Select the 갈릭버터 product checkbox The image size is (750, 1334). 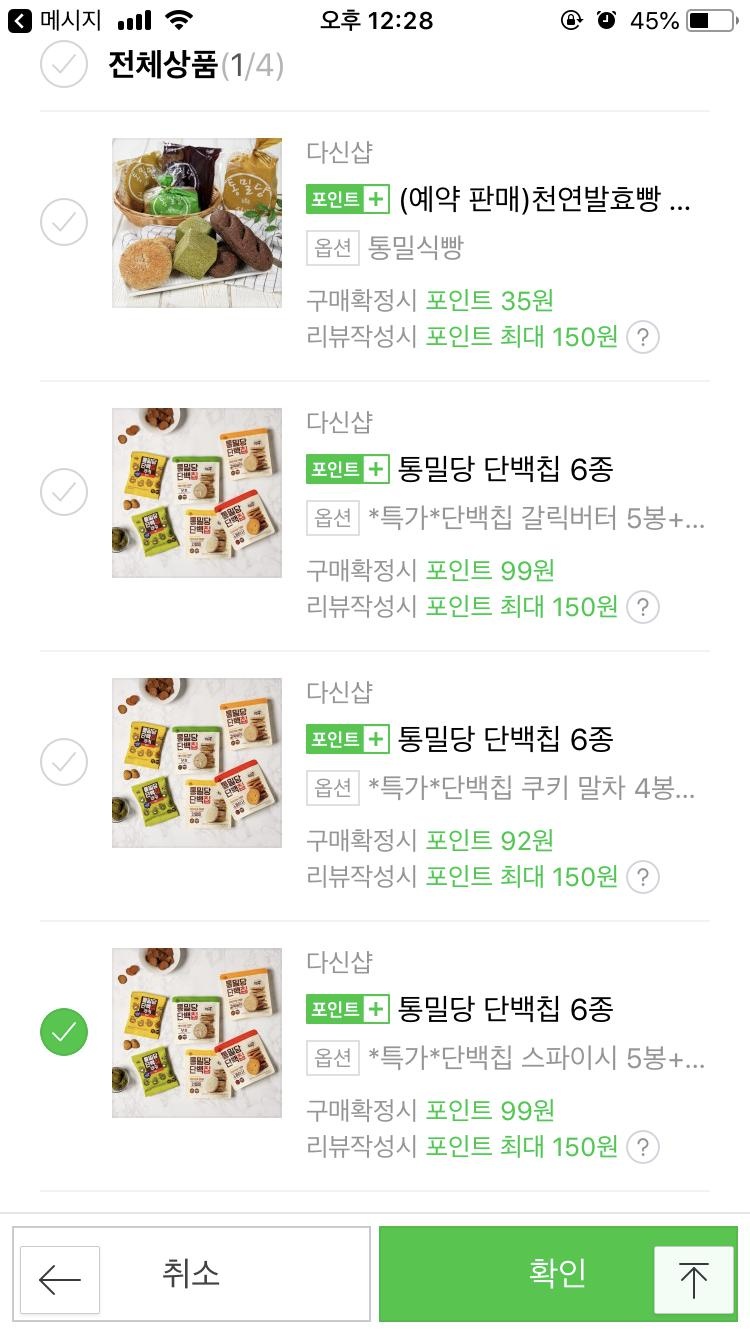[63, 492]
